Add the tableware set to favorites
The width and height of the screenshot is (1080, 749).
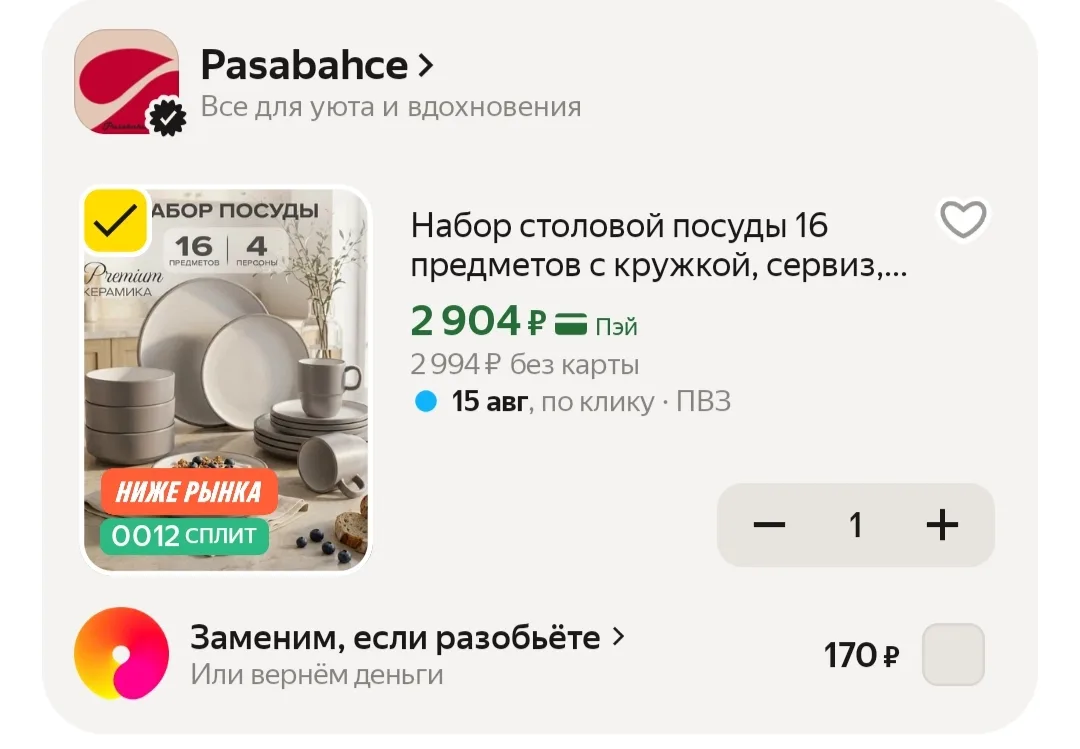[x=964, y=220]
